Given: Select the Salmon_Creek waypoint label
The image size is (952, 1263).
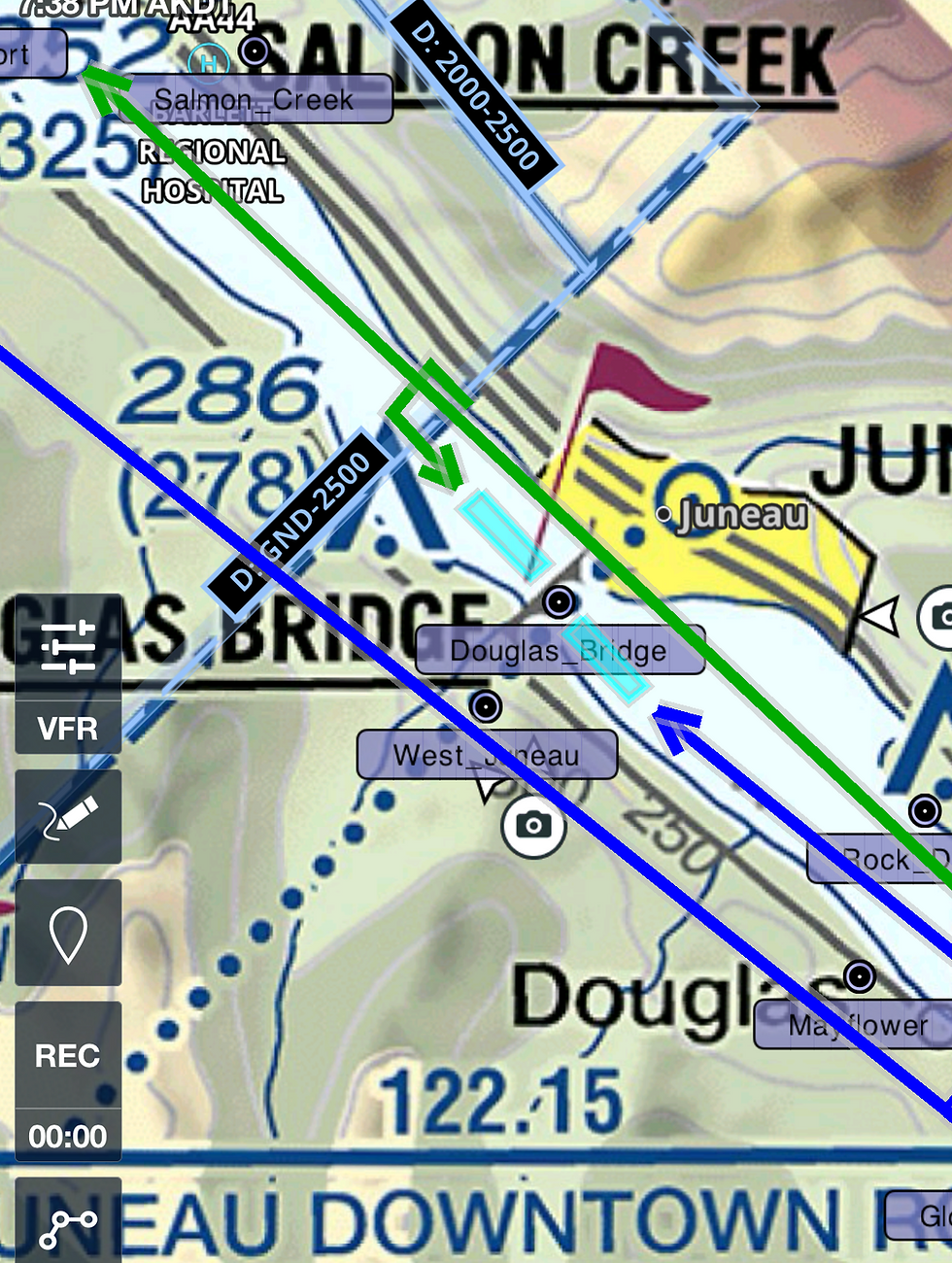Looking at the screenshot, I should [x=254, y=100].
